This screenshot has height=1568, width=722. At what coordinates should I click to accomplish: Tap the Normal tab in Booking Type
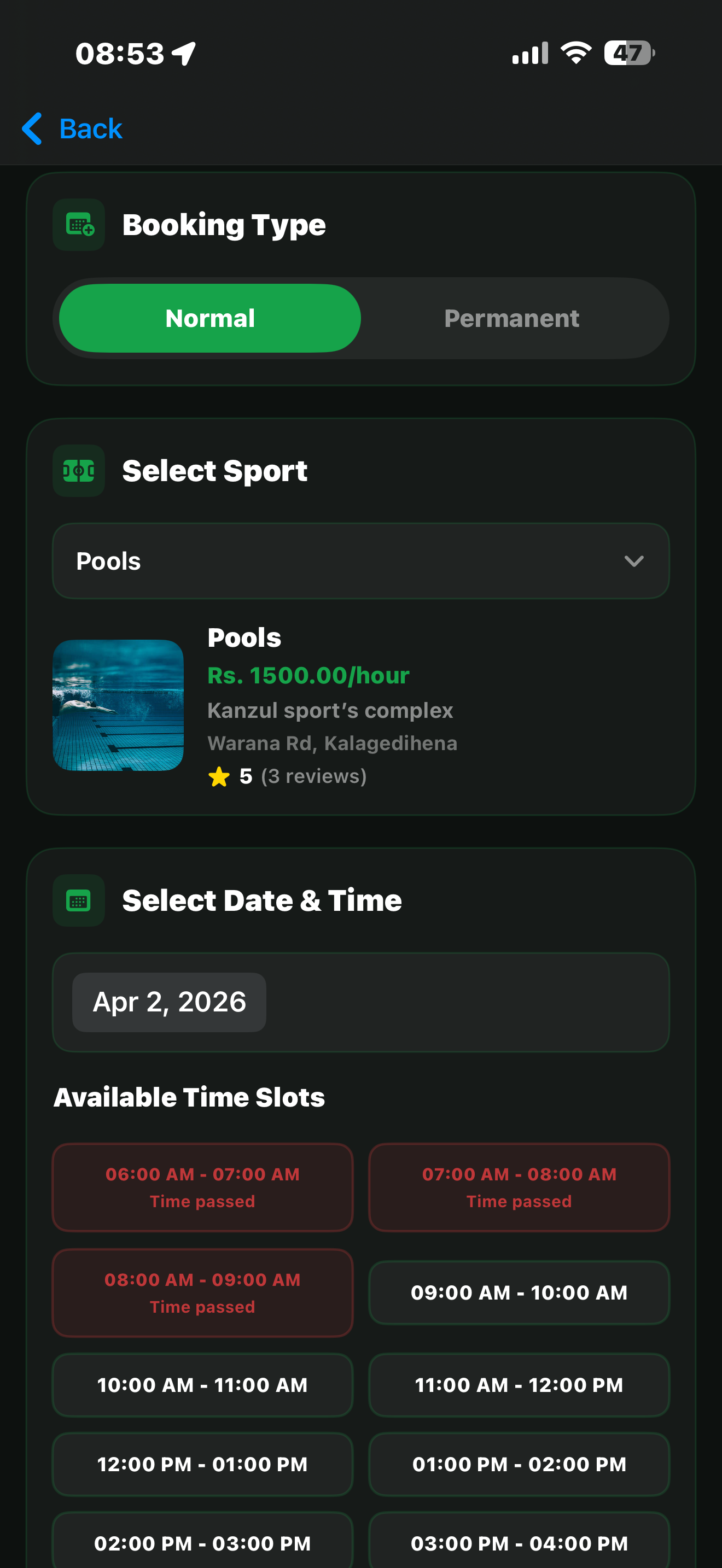tap(209, 317)
